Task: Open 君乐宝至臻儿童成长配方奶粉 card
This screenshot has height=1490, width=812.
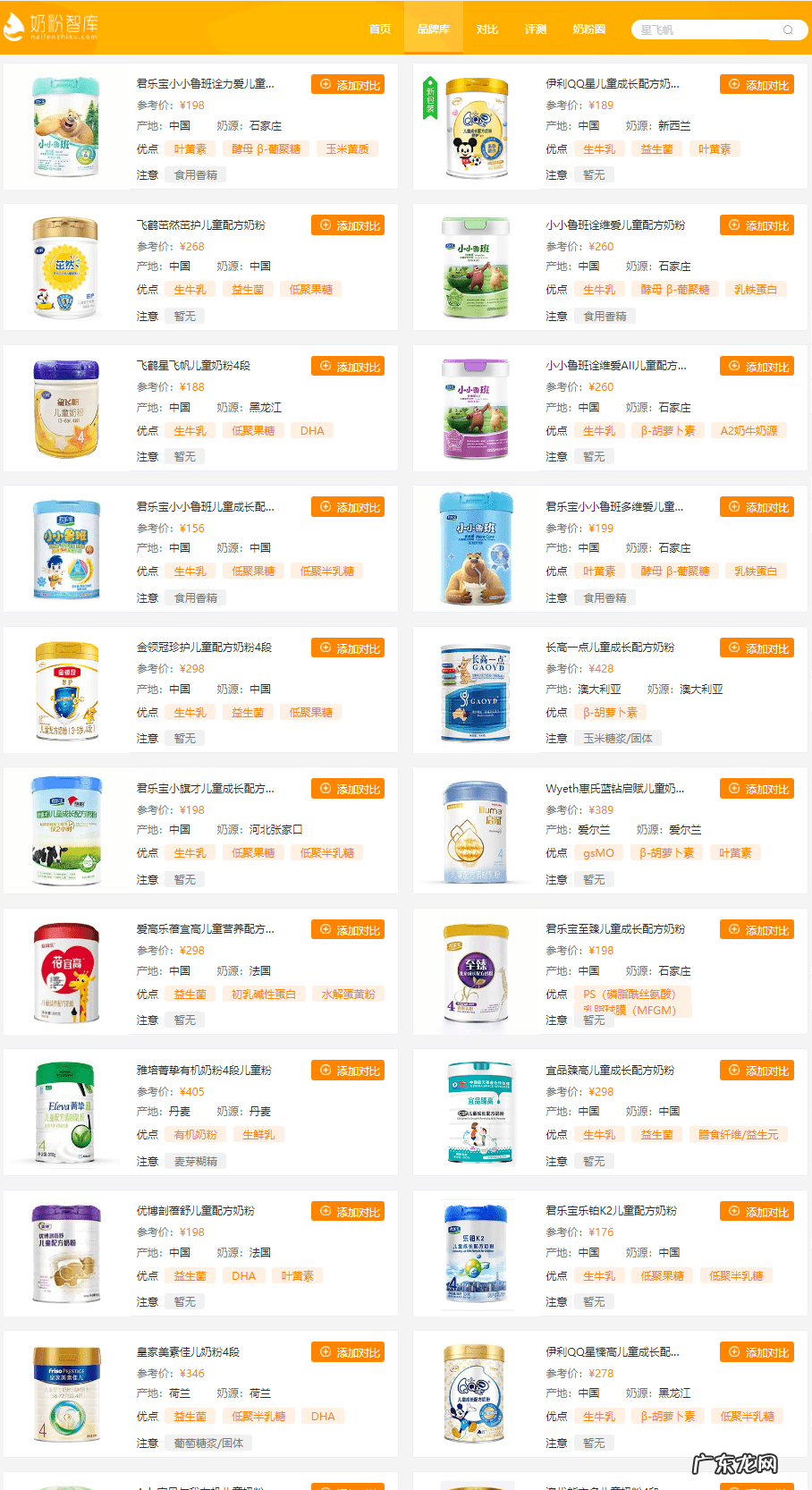Action: tap(614, 929)
